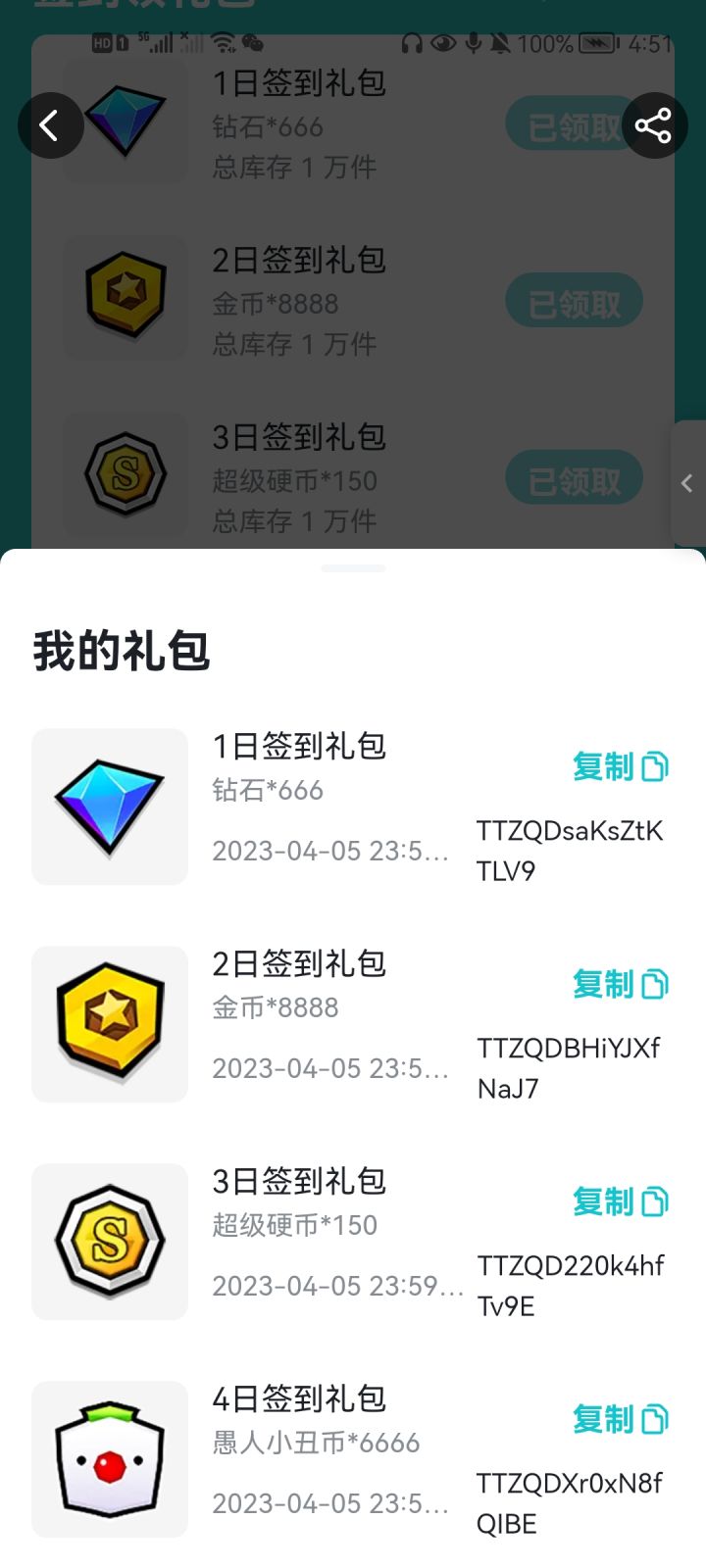Tap the back arrow at top left
This screenshot has width=706, height=1568.
point(51,125)
